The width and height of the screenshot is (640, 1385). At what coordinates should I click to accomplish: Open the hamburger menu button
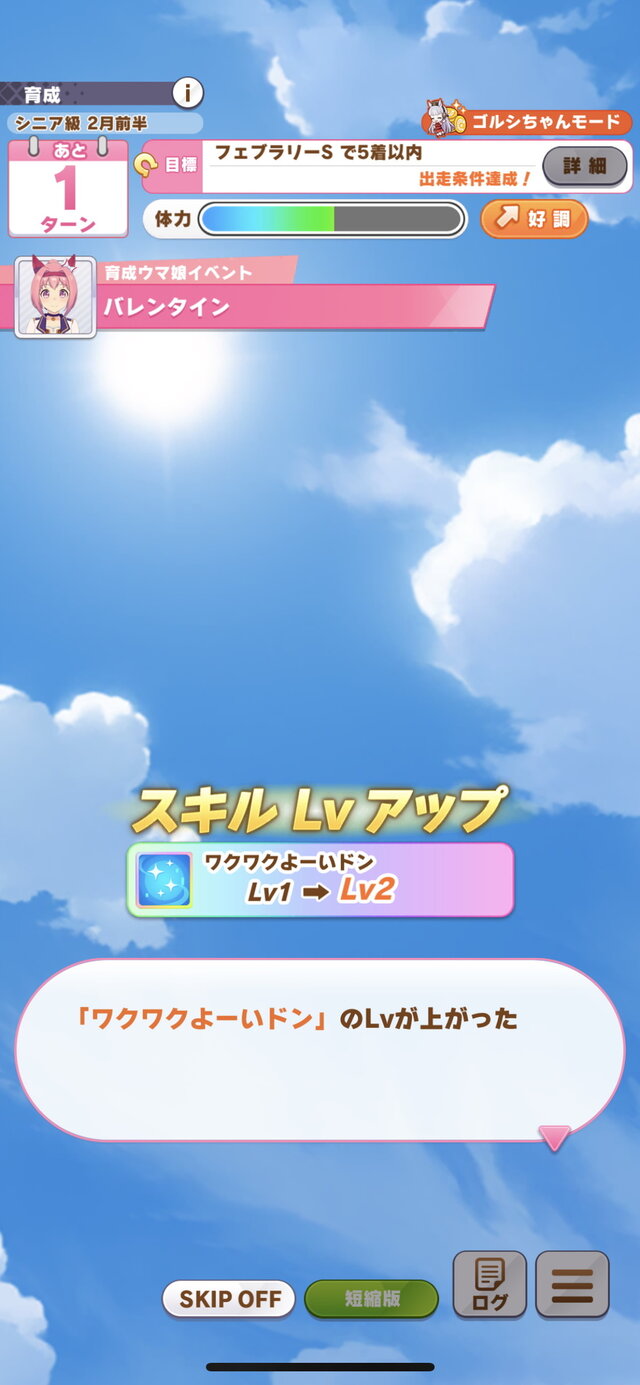(x=572, y=1285)
